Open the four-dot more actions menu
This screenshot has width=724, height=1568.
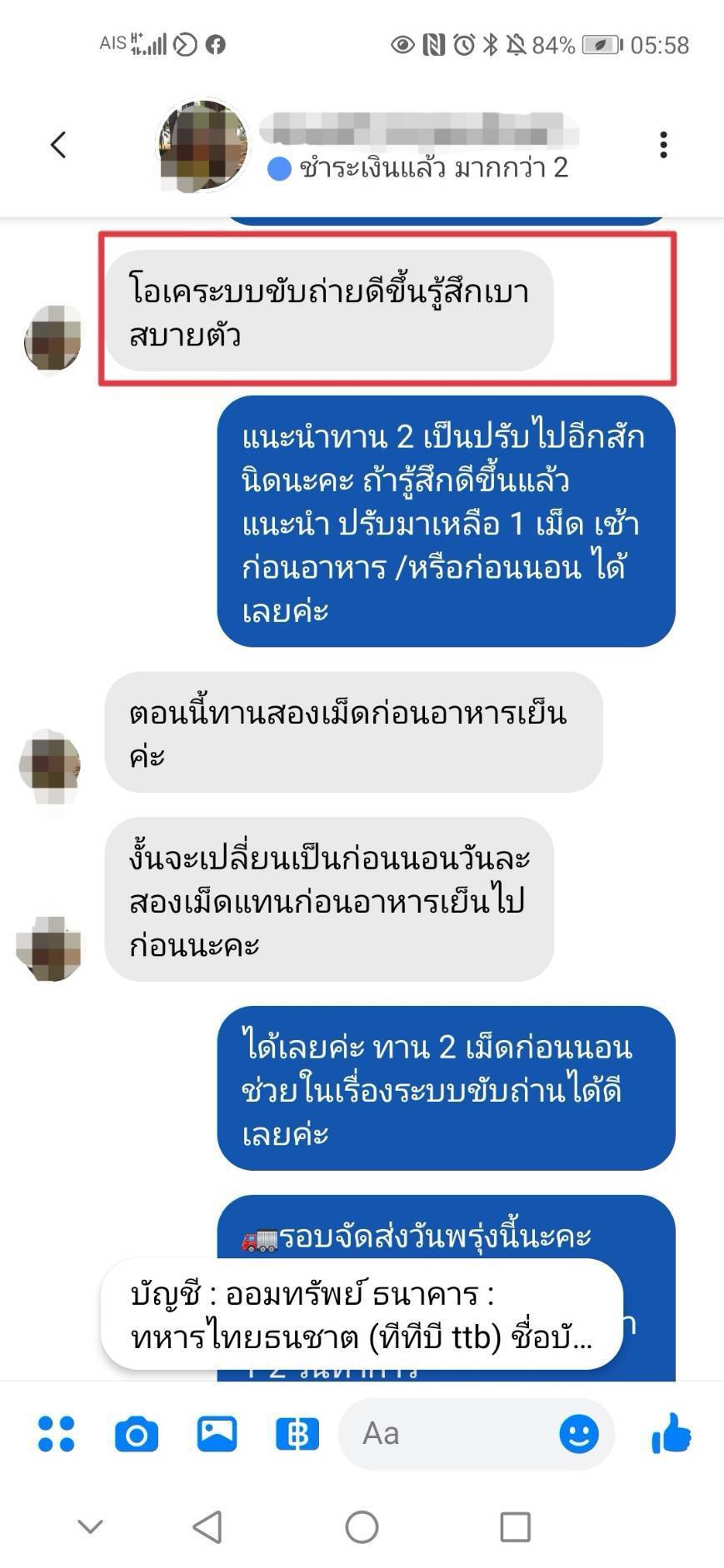pos(57,1433)
